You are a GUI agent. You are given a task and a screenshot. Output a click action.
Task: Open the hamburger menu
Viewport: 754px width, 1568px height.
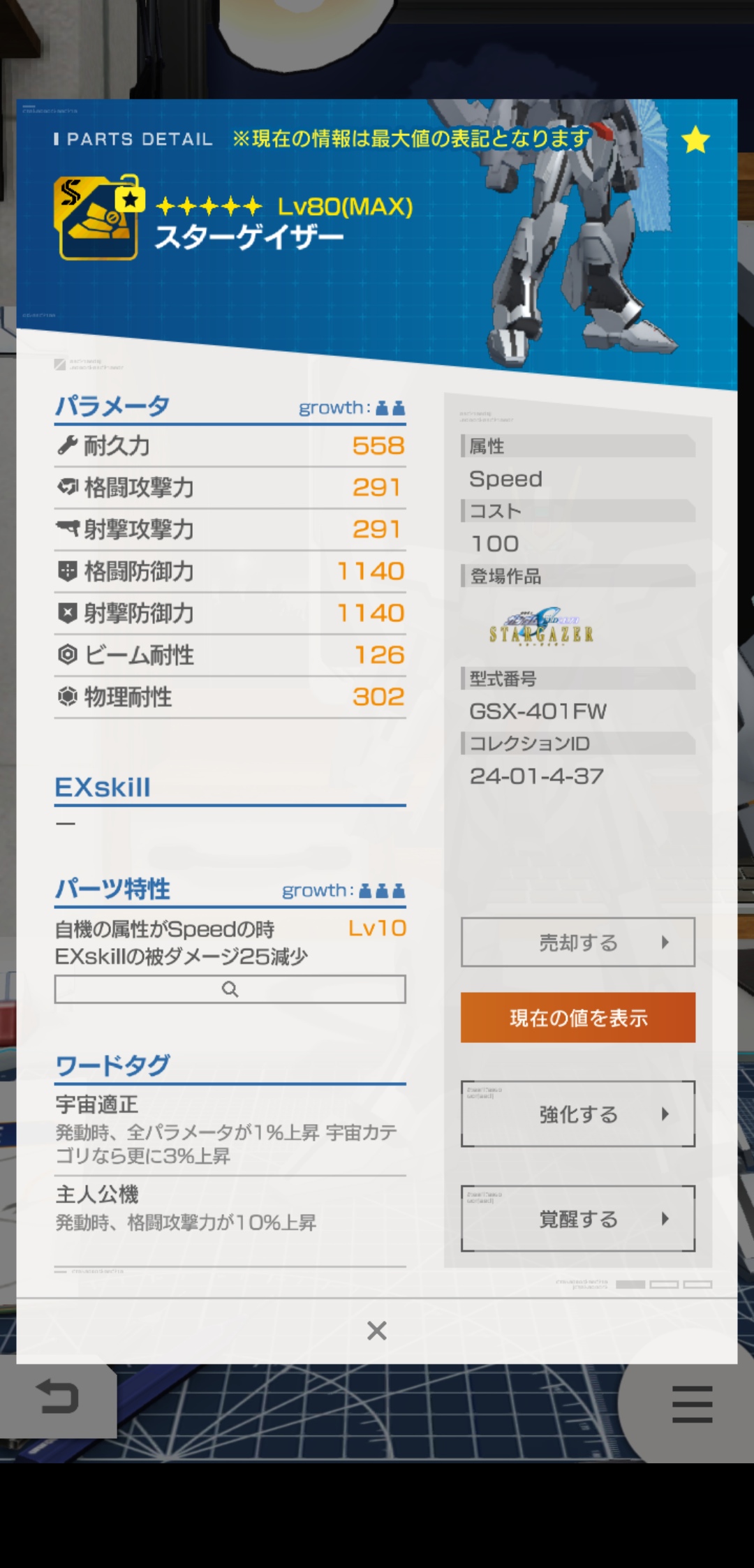692,1404
